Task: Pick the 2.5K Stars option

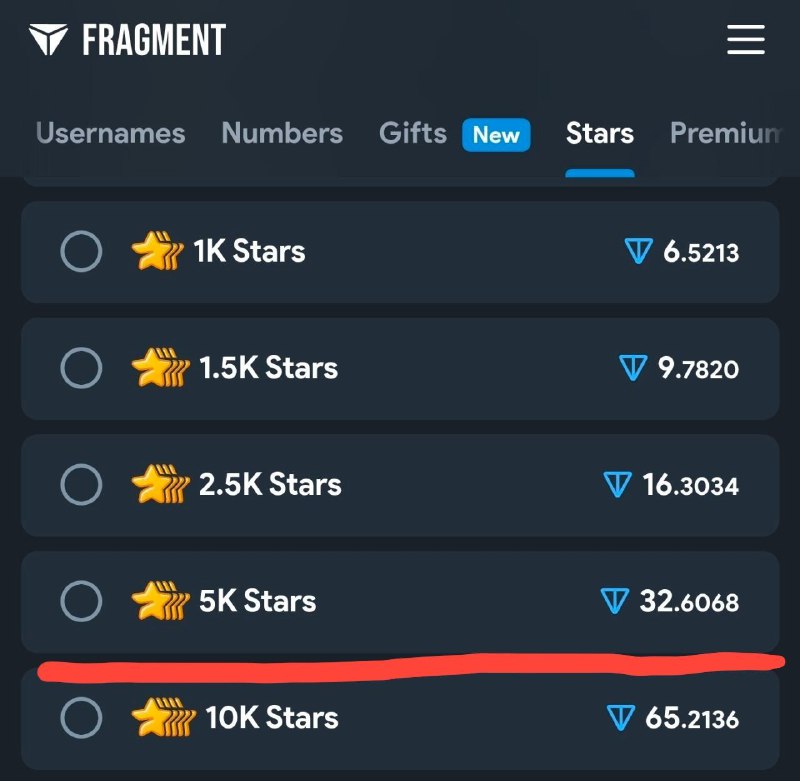Action: pos(81,486)
